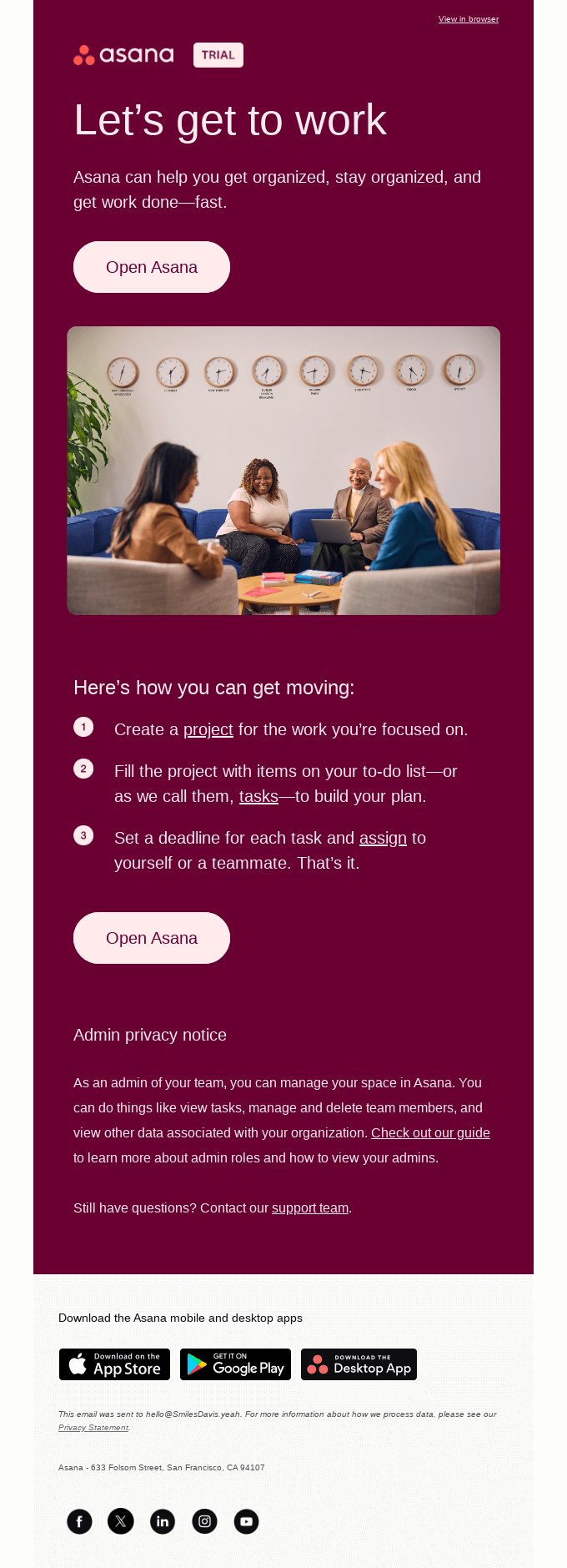This screenshot has height=1568, width=567.
Task: Contact the support team via link
Action: 309,1208
